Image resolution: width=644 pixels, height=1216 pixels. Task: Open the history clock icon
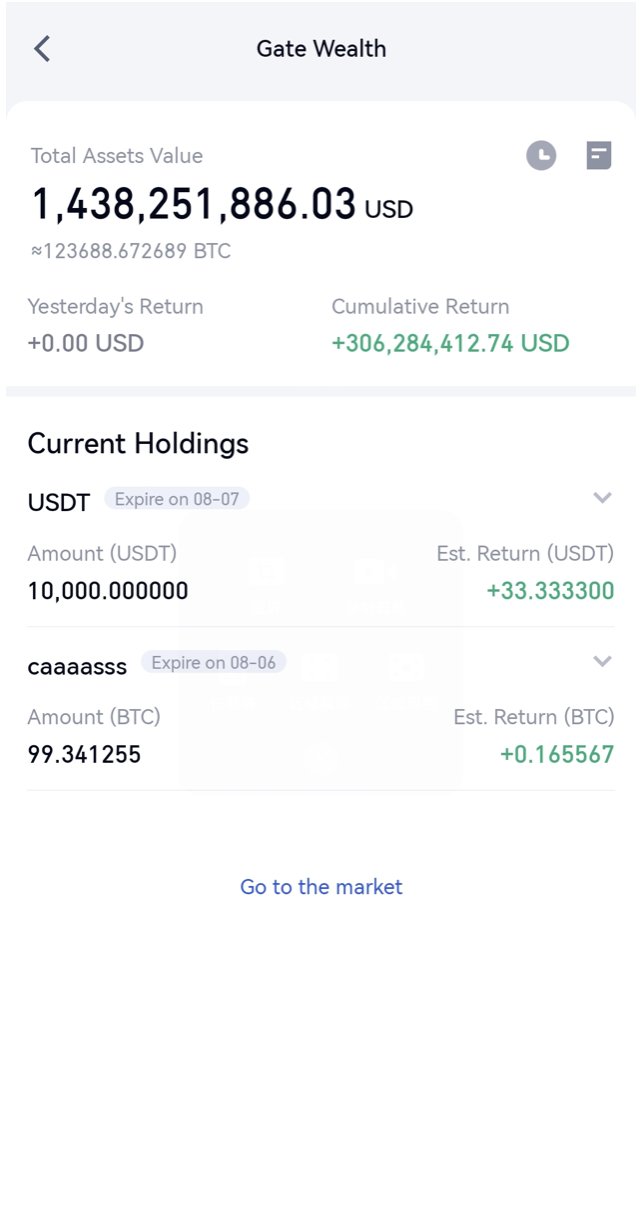pyautogui.click(x=541, y=155)
